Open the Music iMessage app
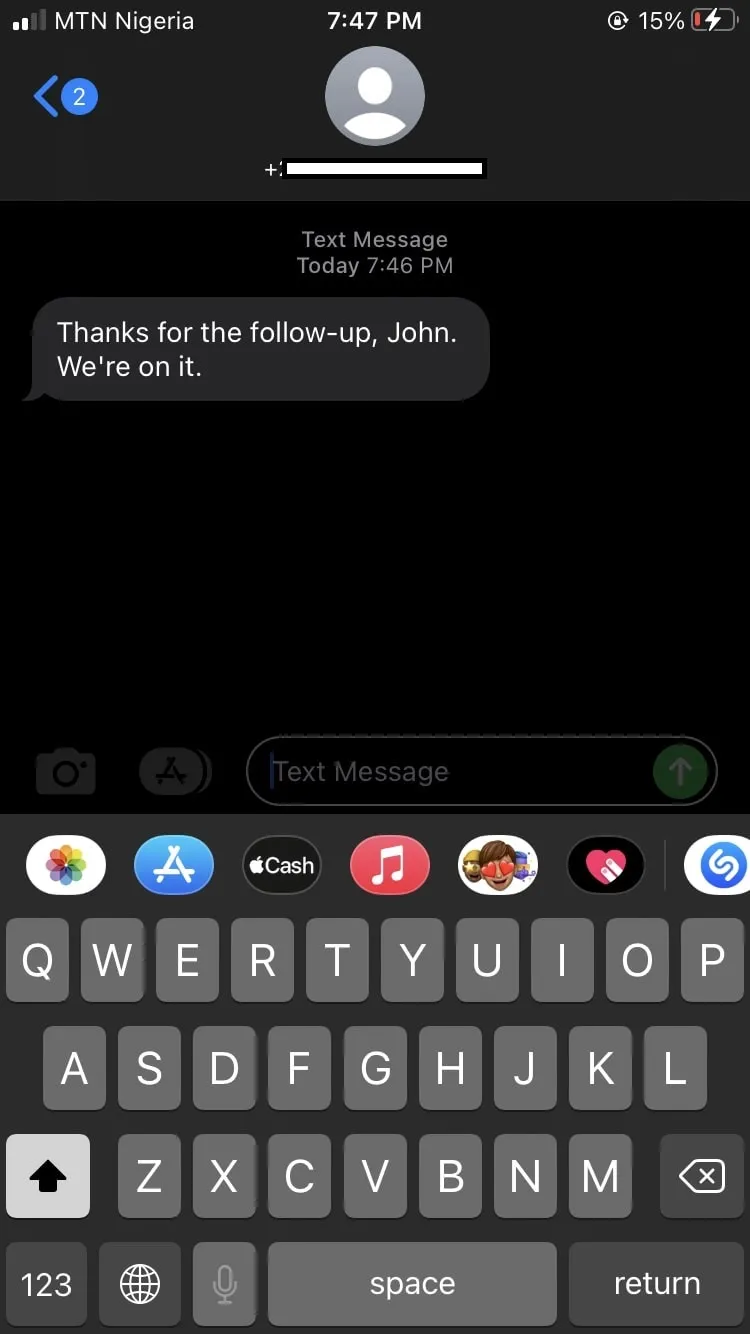 pos(390,865)
